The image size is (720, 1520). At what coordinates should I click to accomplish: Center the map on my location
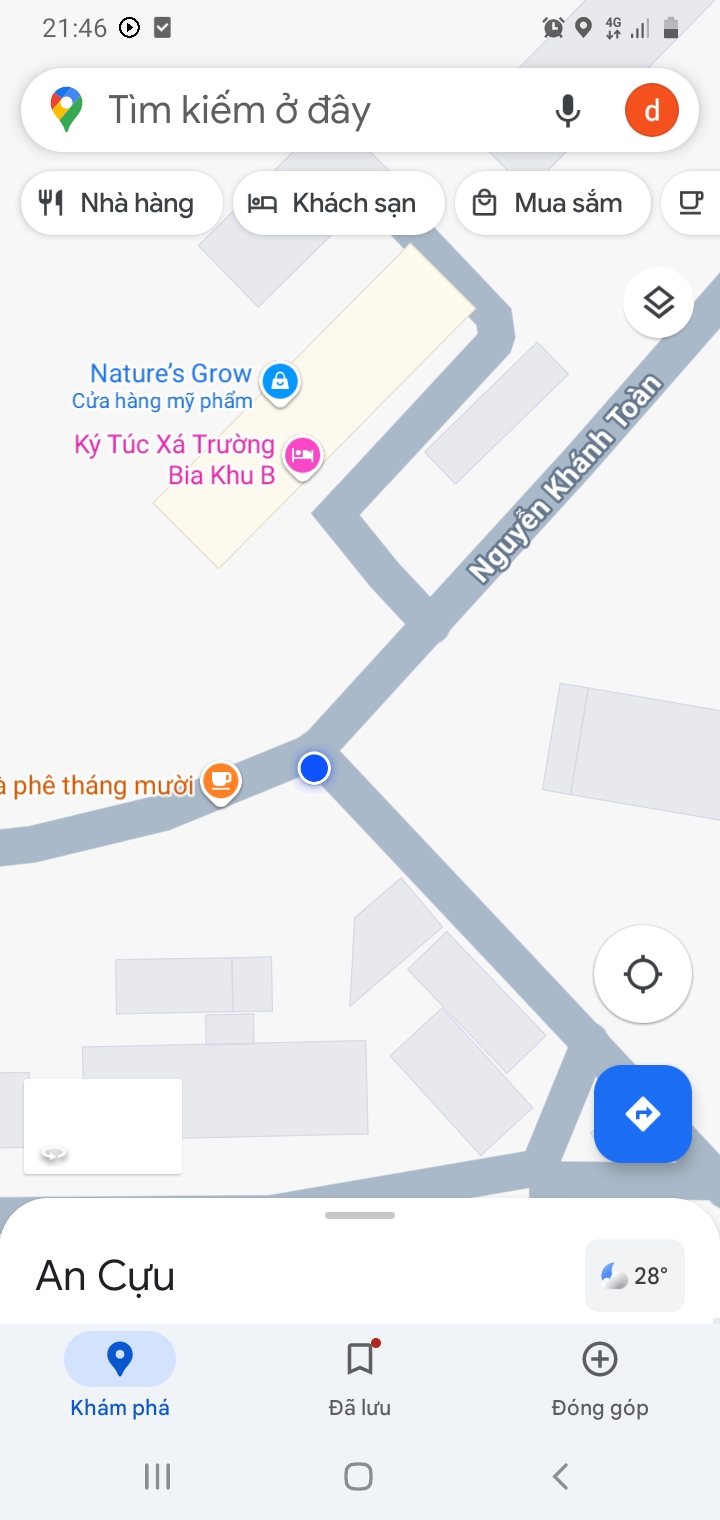tap(642, 974)
